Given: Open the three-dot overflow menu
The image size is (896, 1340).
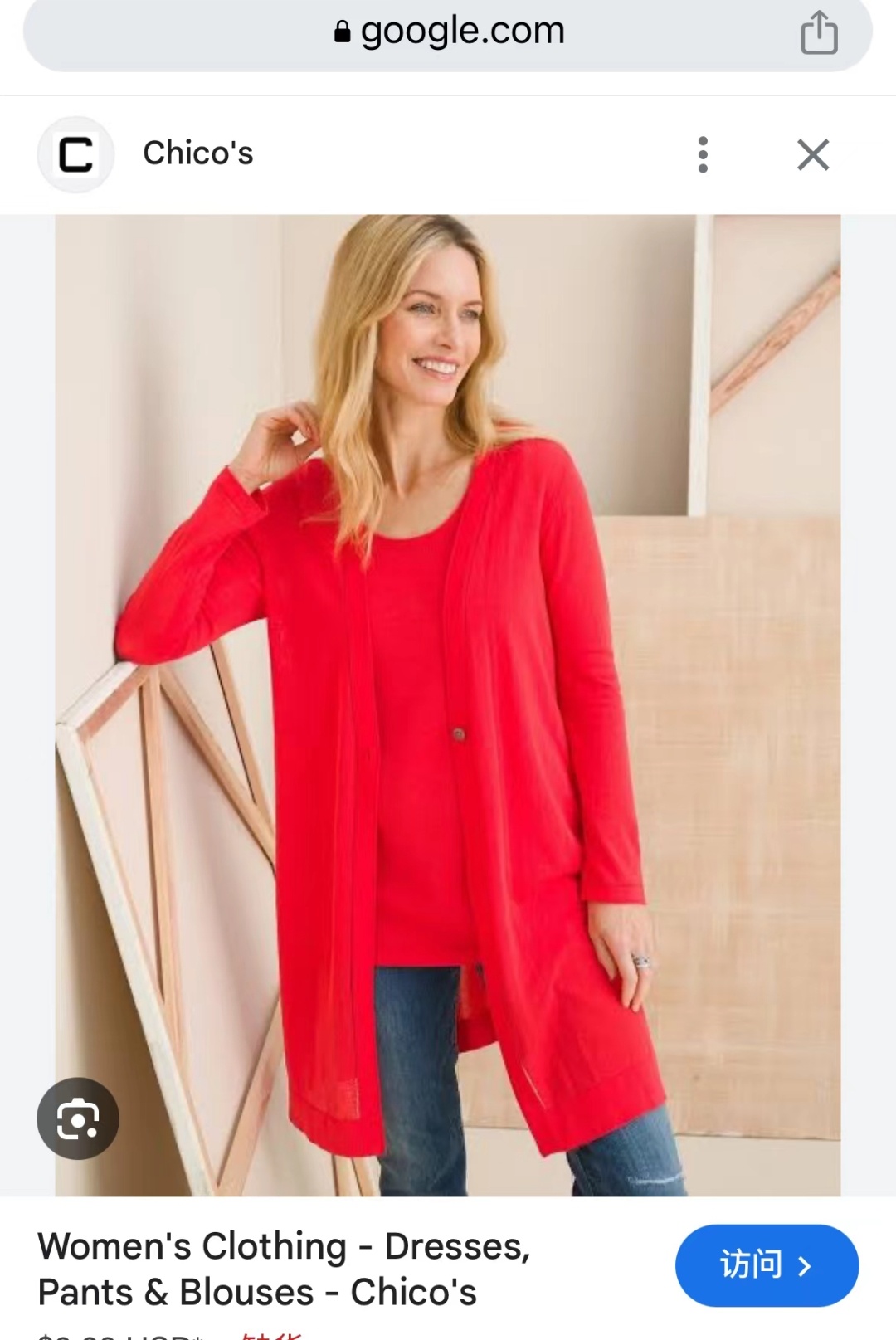Looking at the screenshot, I should (703, 154).
